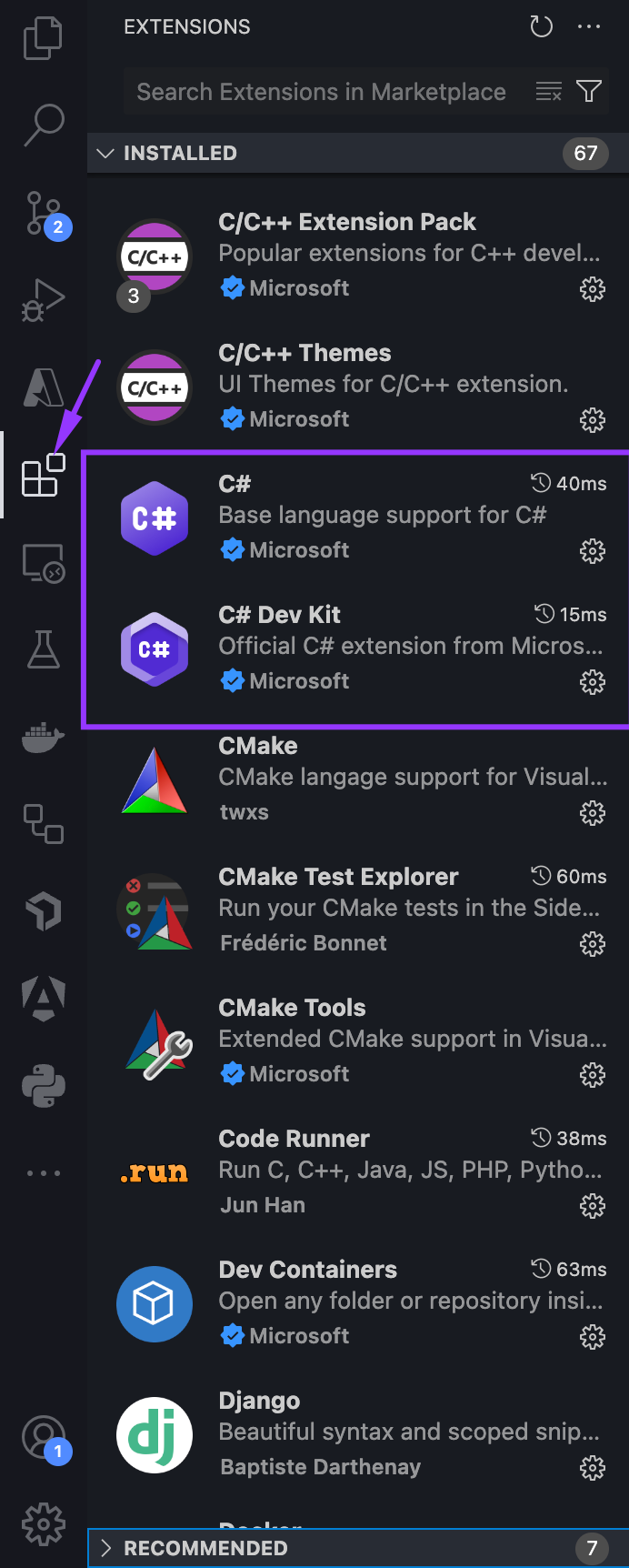Expand the RECOMMENDED section
Screen dimensions: 629x1568
tap(105, 1548)
